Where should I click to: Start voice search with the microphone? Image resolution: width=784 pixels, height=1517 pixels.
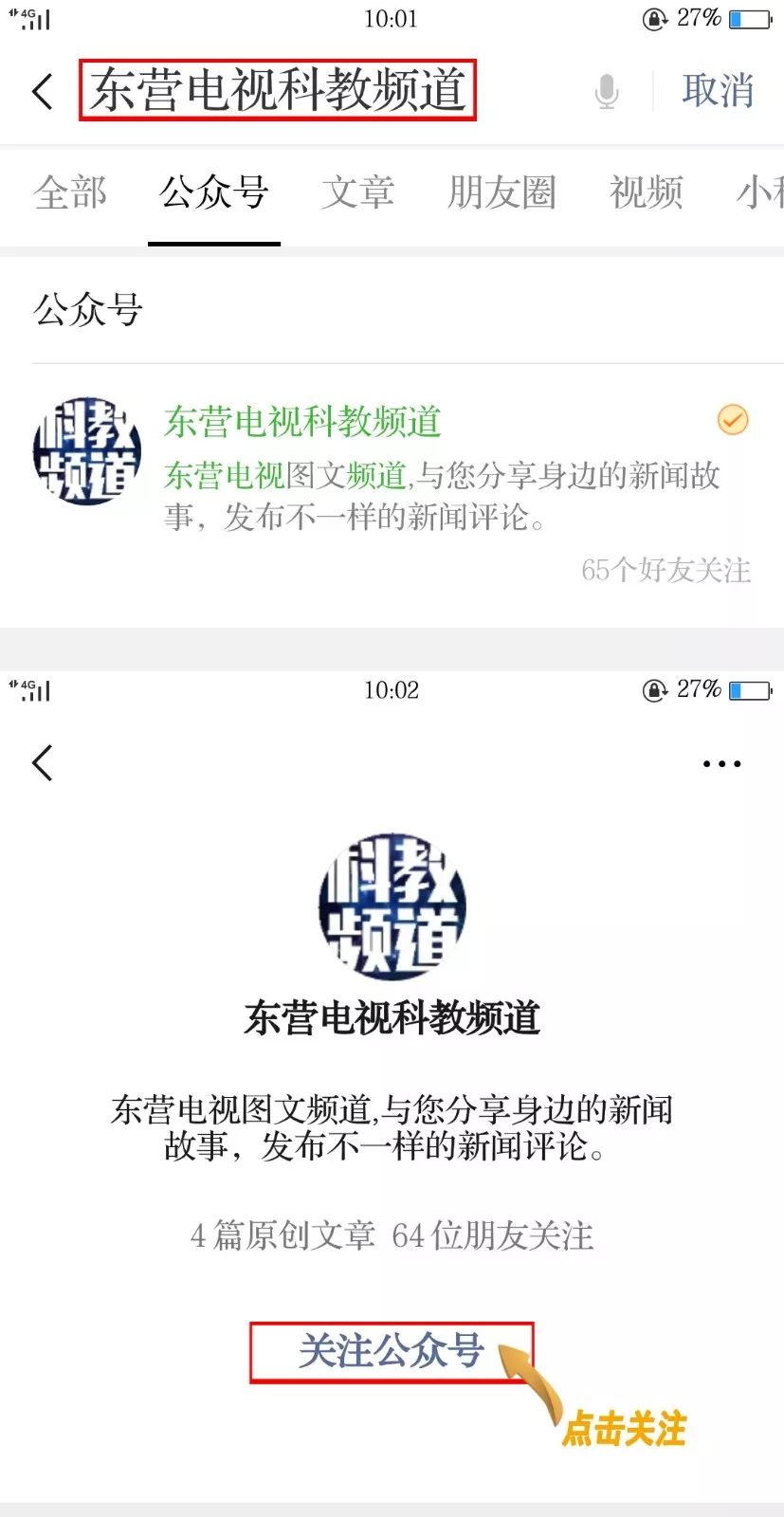607,92
